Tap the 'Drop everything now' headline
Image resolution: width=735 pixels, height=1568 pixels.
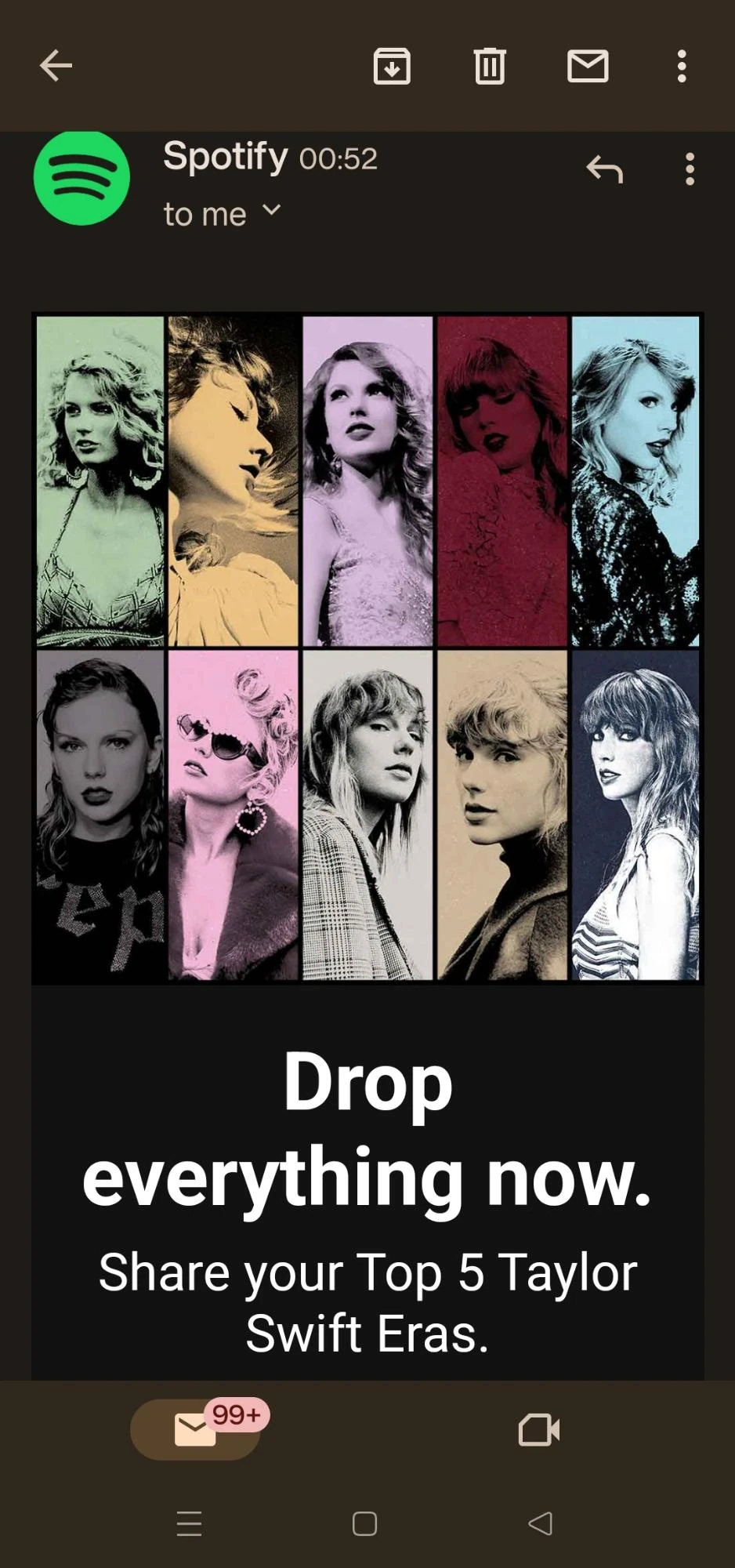click(x=367, y=1129)
